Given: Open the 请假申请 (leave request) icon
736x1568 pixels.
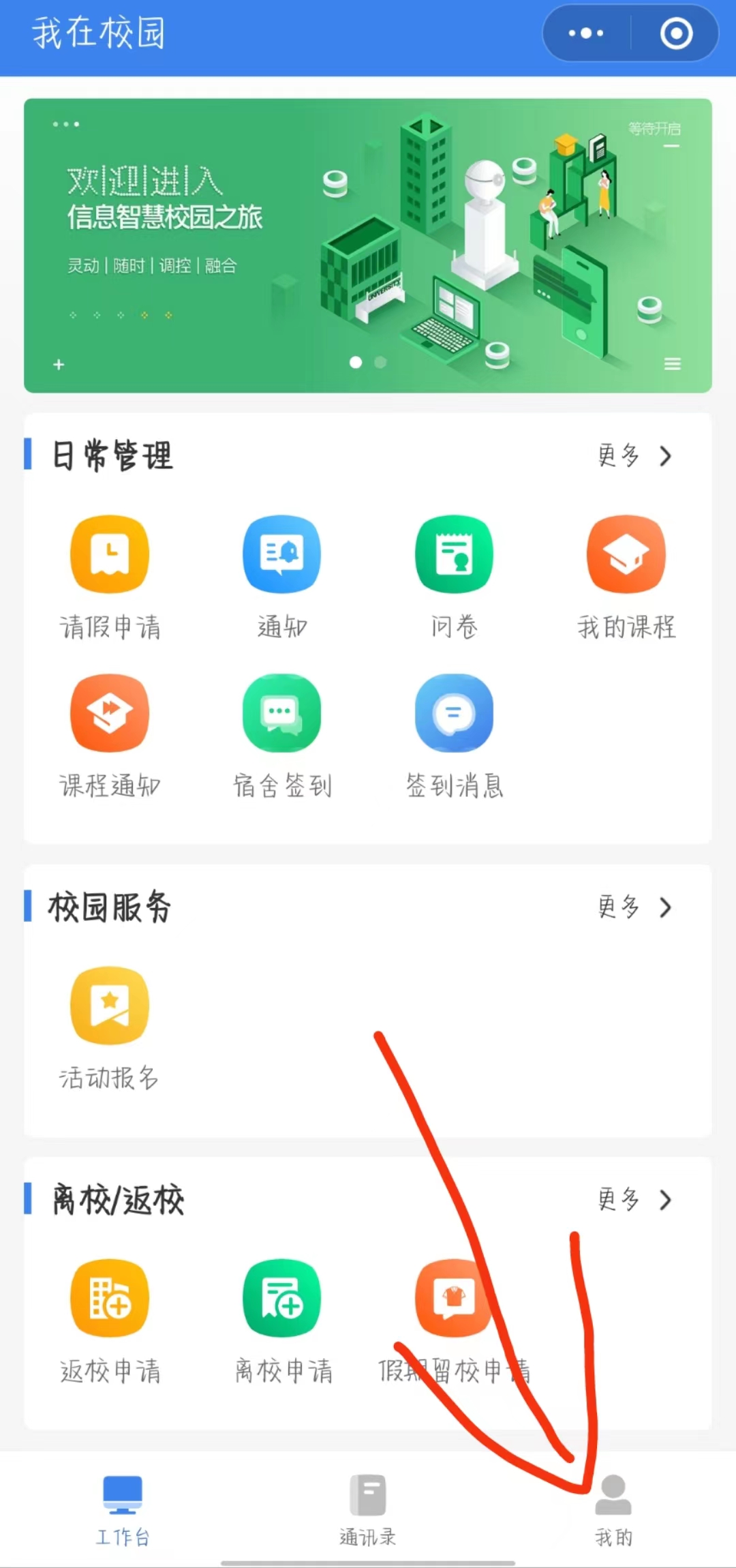Looking at the screenshot, I should (110, 554).
